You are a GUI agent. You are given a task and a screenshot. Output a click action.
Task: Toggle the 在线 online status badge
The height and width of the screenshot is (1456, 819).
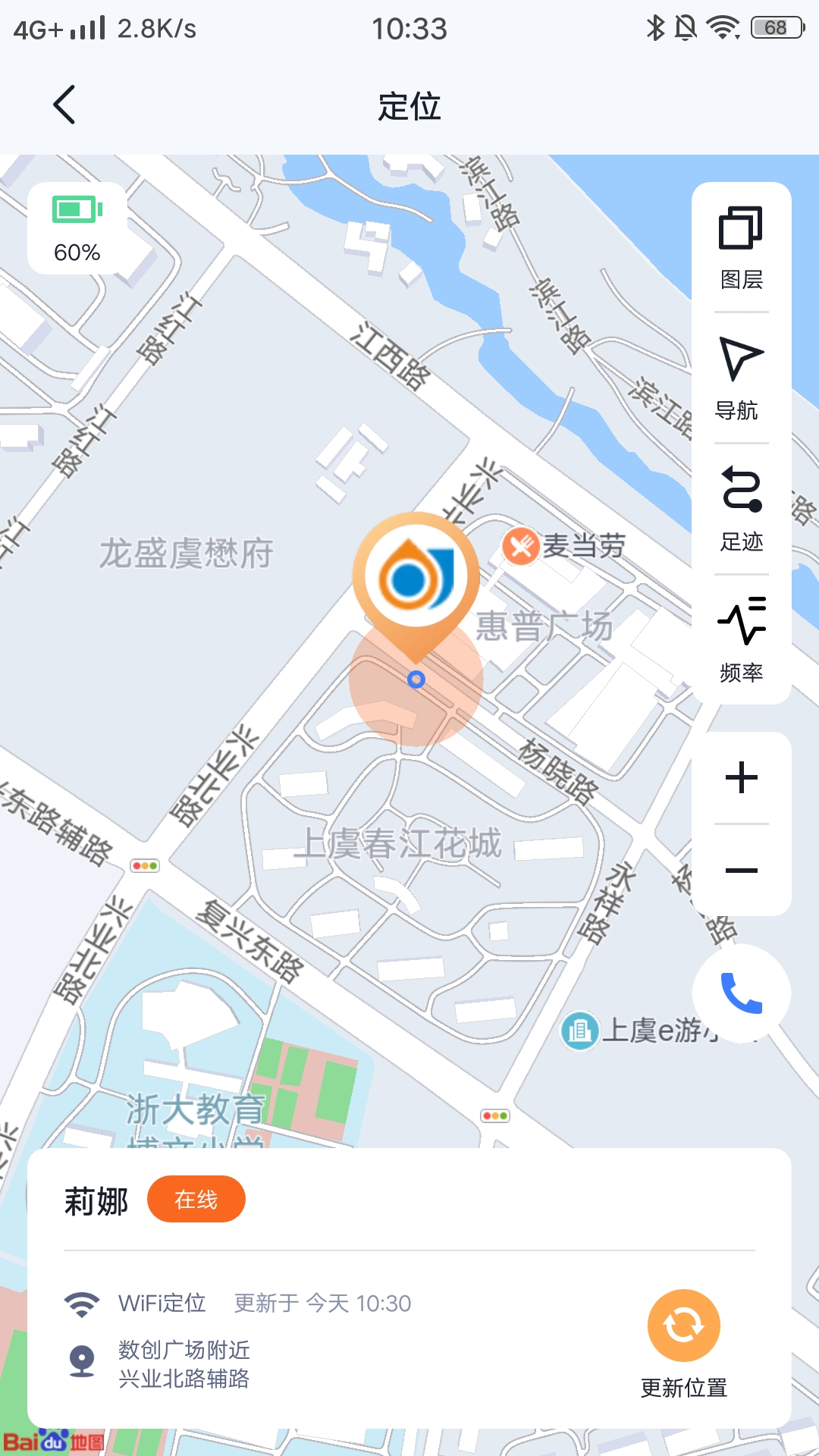196,1199
